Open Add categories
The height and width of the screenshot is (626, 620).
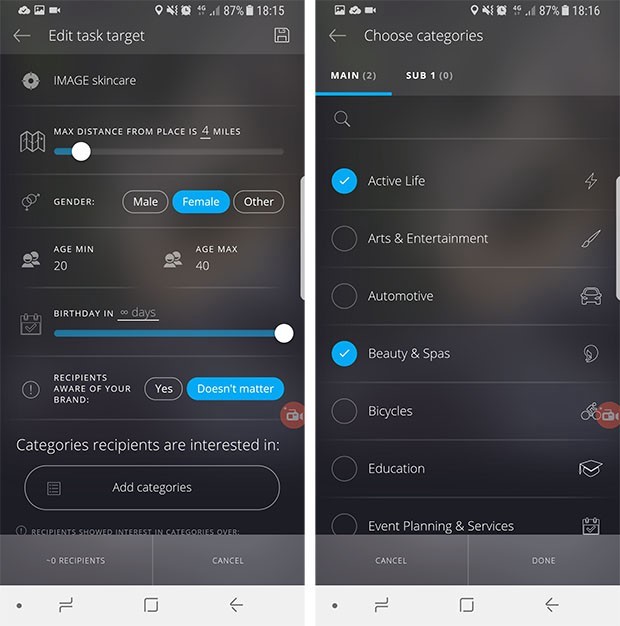coord(152,487)
